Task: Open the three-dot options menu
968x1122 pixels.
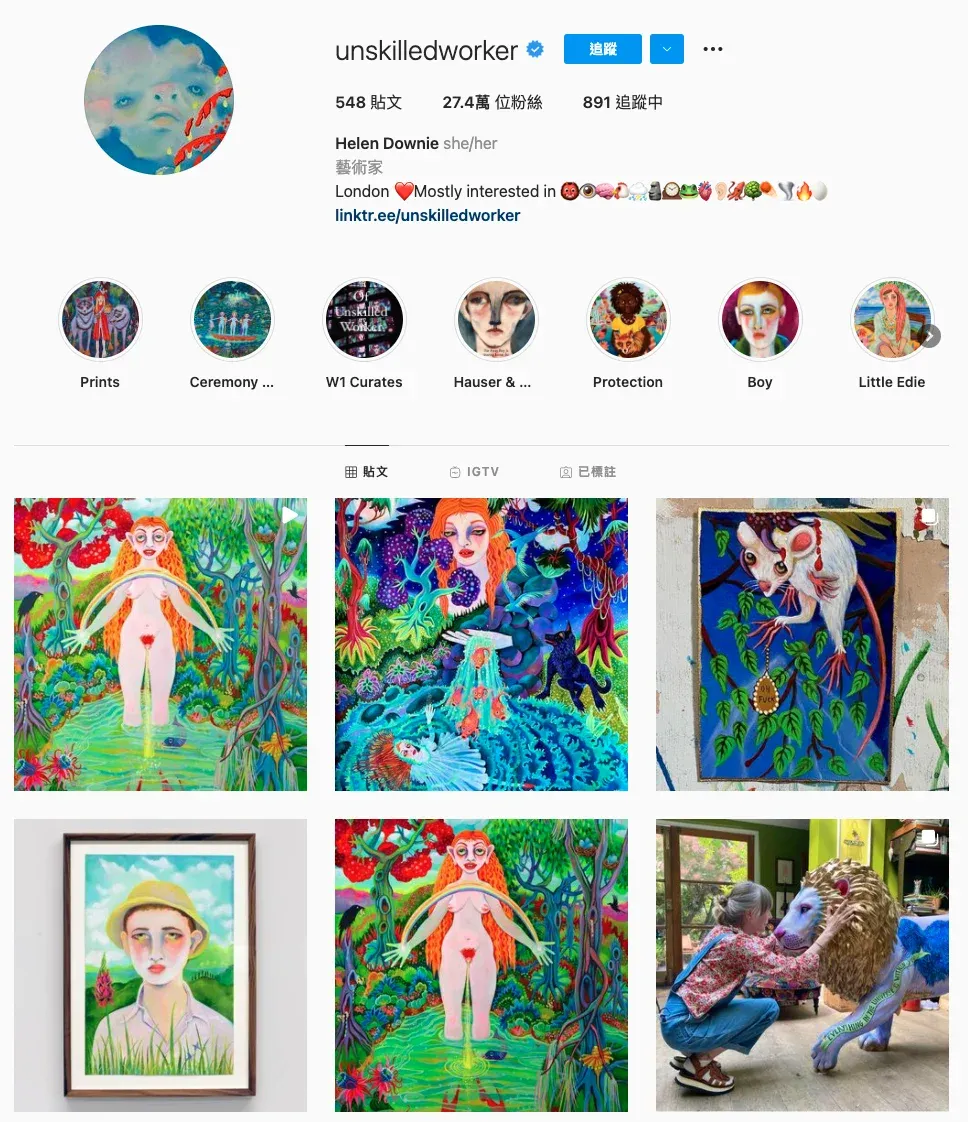Action: coord(712,49)
